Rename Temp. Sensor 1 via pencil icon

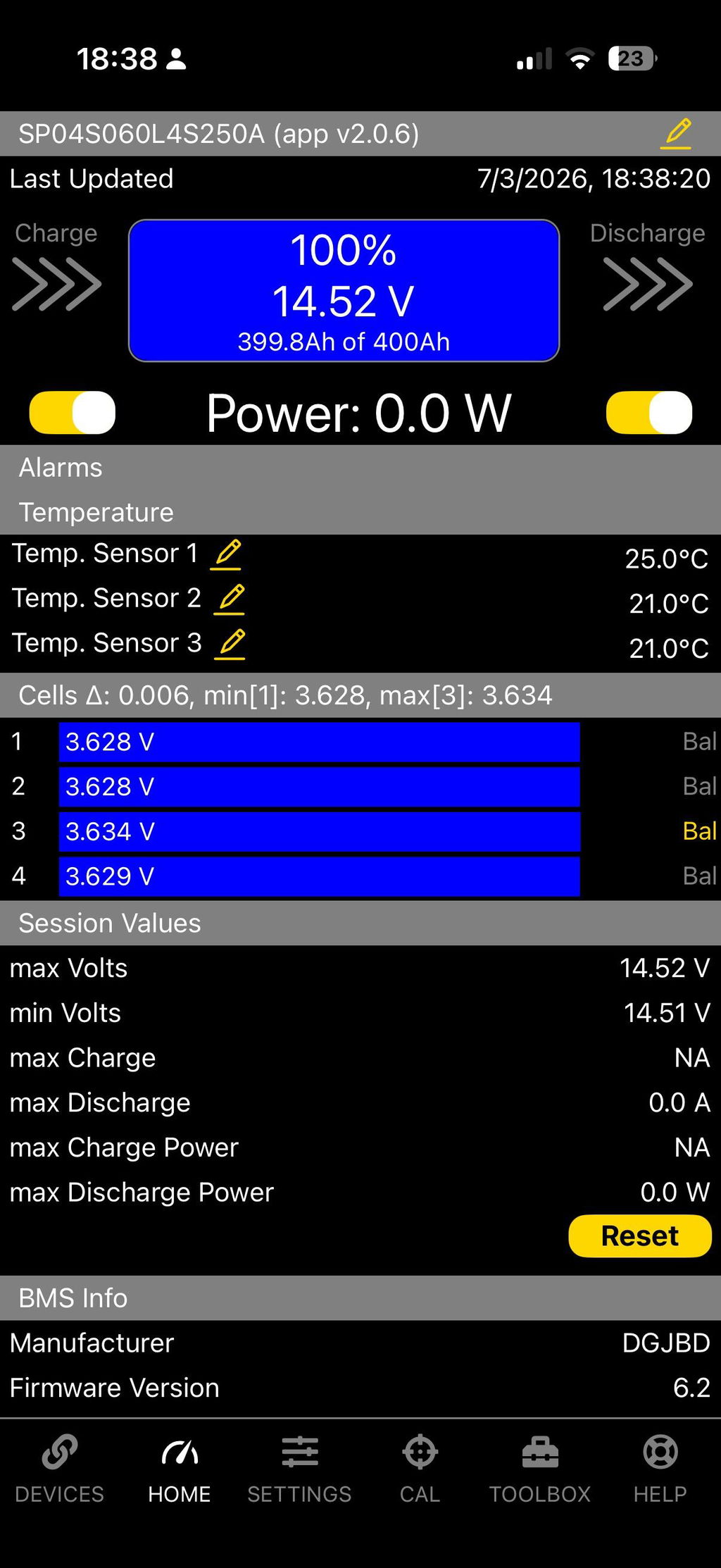227,554
